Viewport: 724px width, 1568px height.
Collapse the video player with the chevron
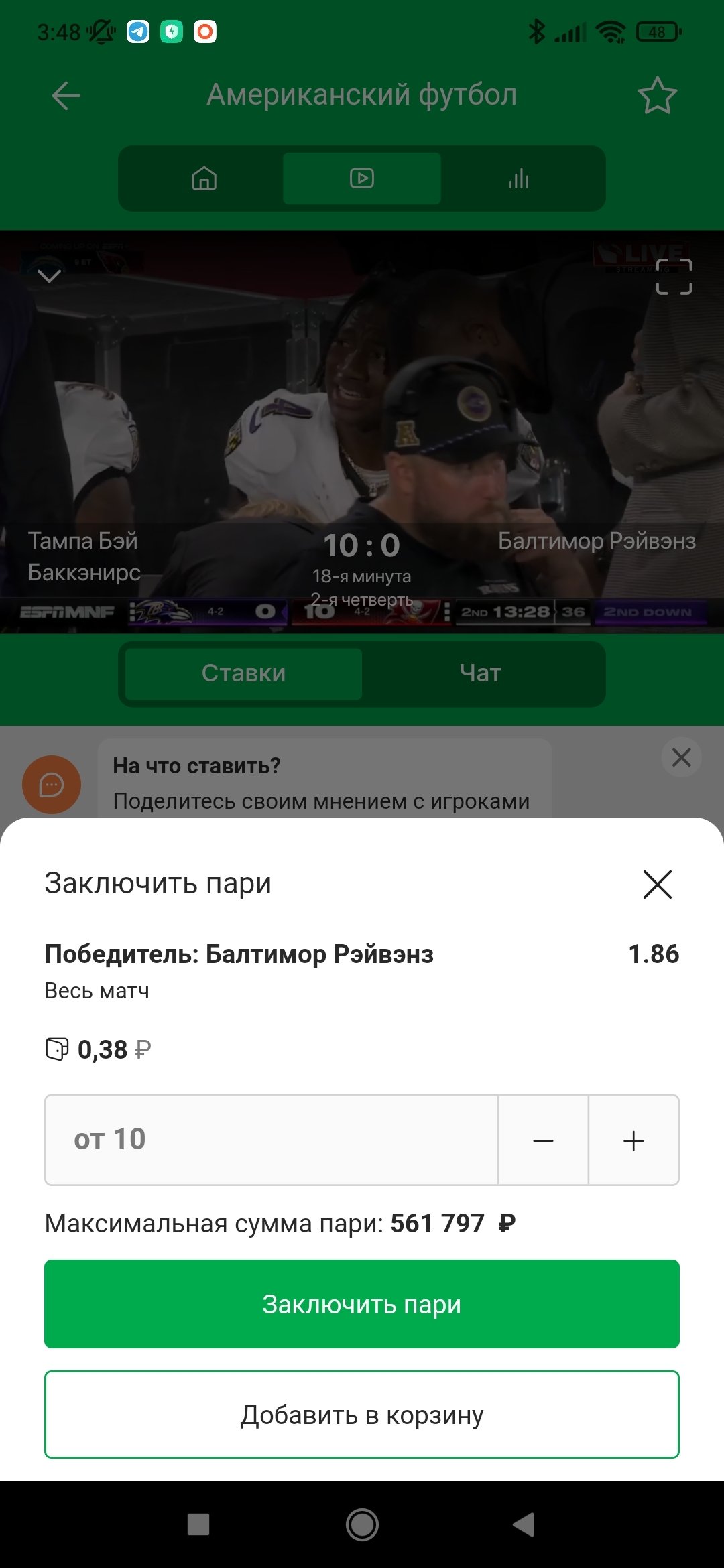coord(50,275)
